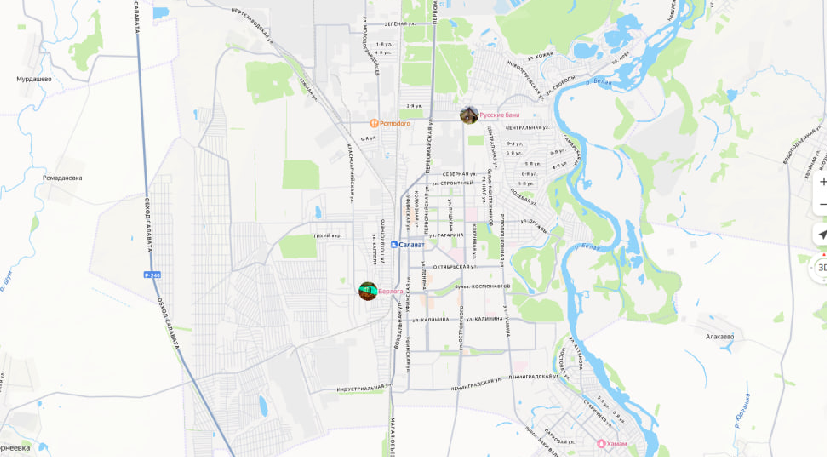Center the map on my location
Screen dimensions: 827x457
822,235
